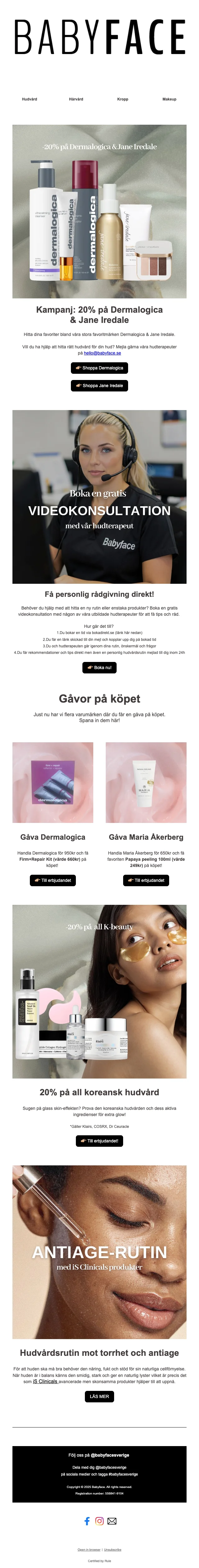Tap Till erbjudandet under Gåva Dermalogica
Viewport: 199px width, 1568px height.
click(x=53, y=880)
